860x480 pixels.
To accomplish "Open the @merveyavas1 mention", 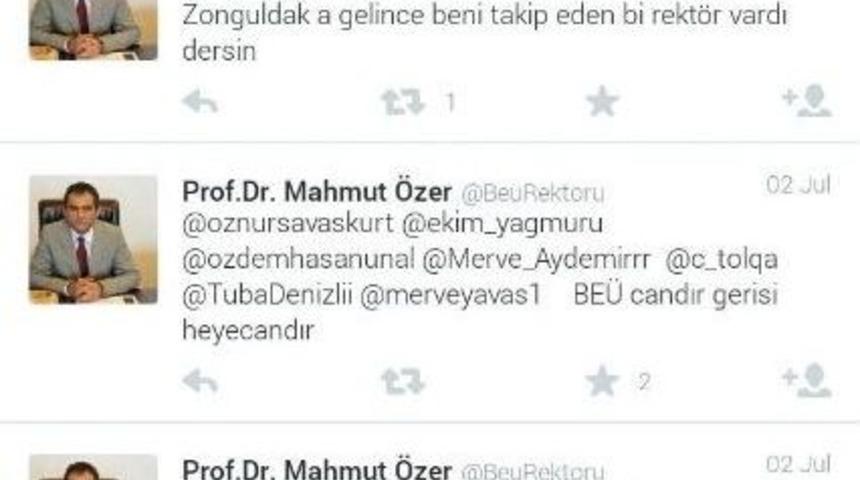I will 450,296.
